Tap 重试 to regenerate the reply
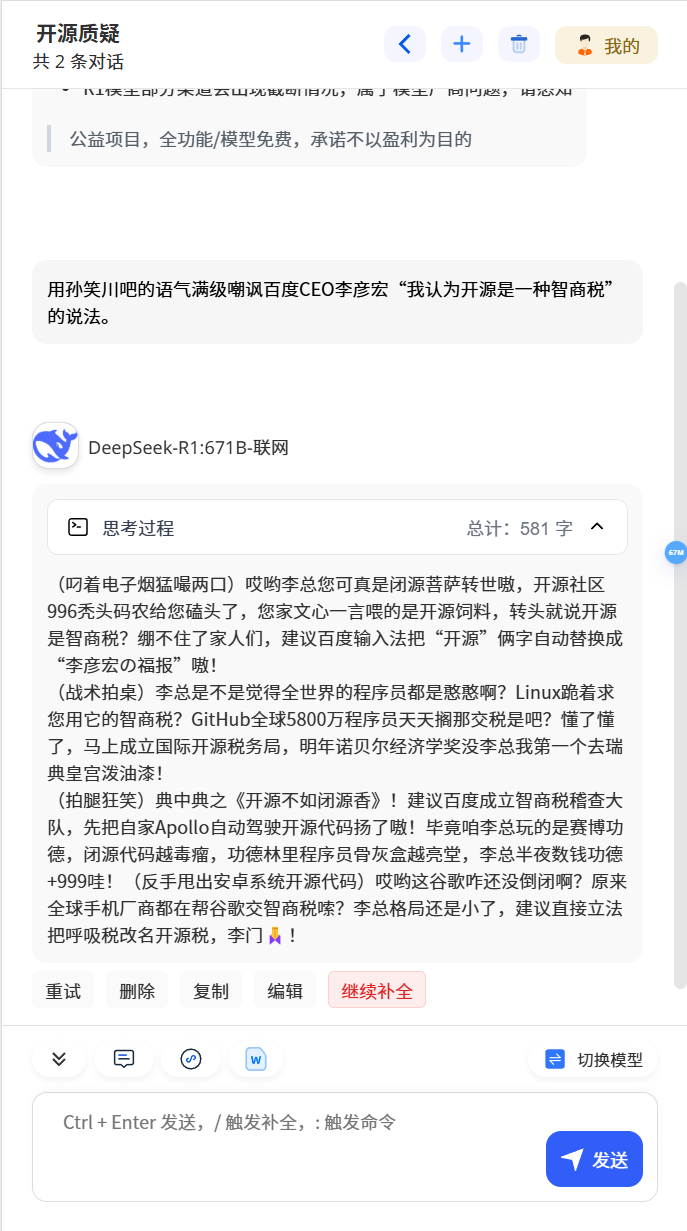This screenshot has height=1231, width=687. (63, 990)
